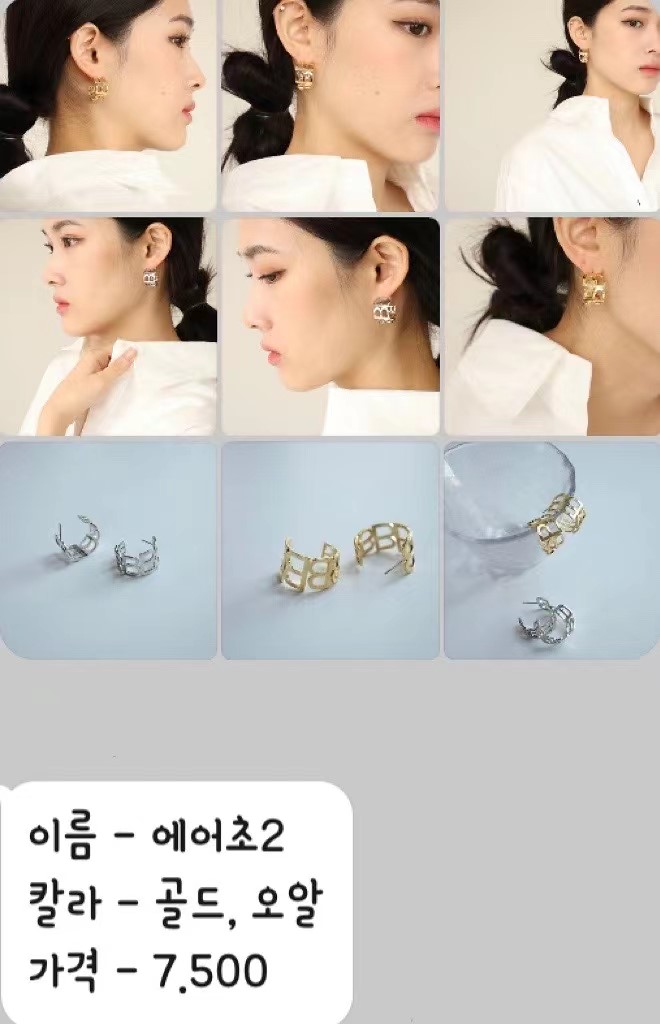This screenshot has height=1024, width=660.
Task: Open photo of model touching her collar
Action: (x=108, y=327)
